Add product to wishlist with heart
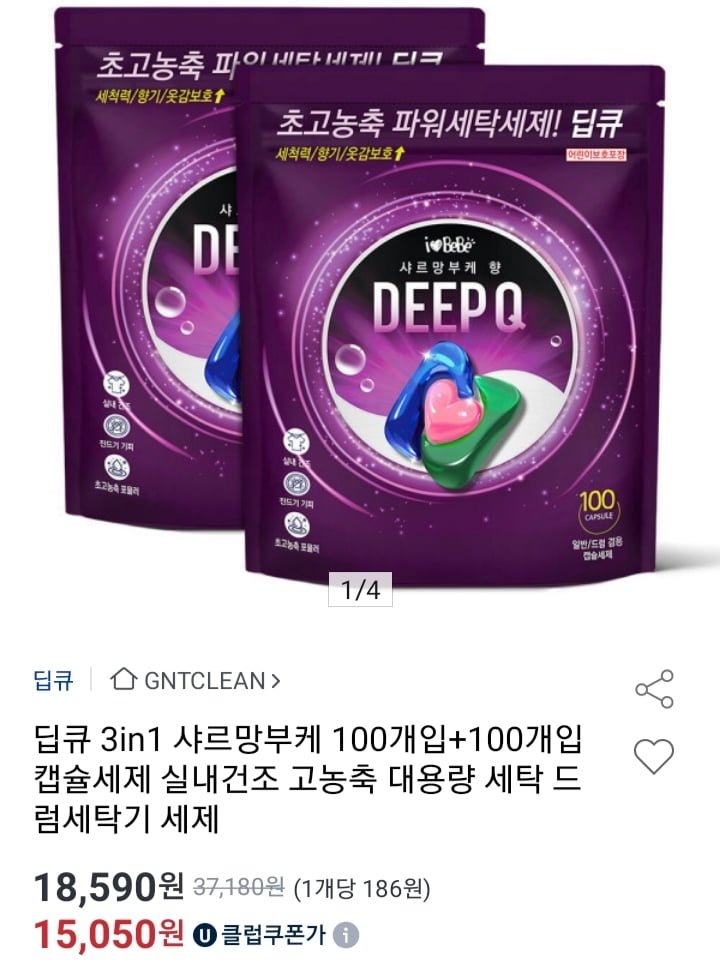The width and height of the screenshot is (720, 977). tap(654, 757)
